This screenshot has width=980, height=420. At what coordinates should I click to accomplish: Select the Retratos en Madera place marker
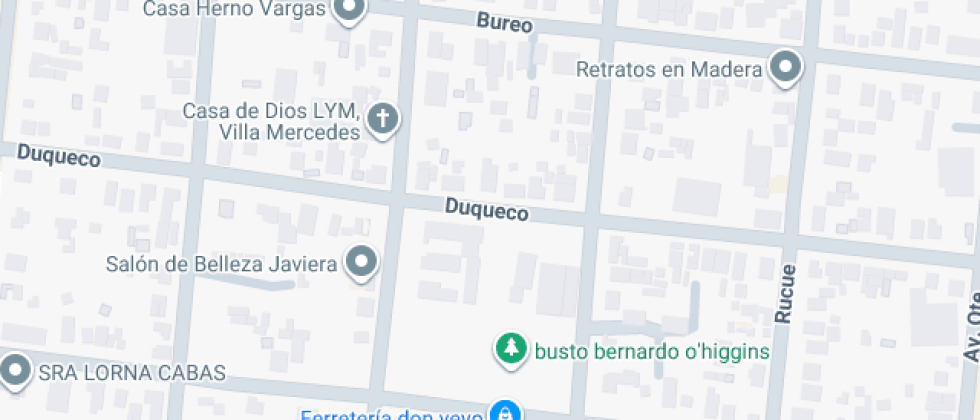click(787, 68)
